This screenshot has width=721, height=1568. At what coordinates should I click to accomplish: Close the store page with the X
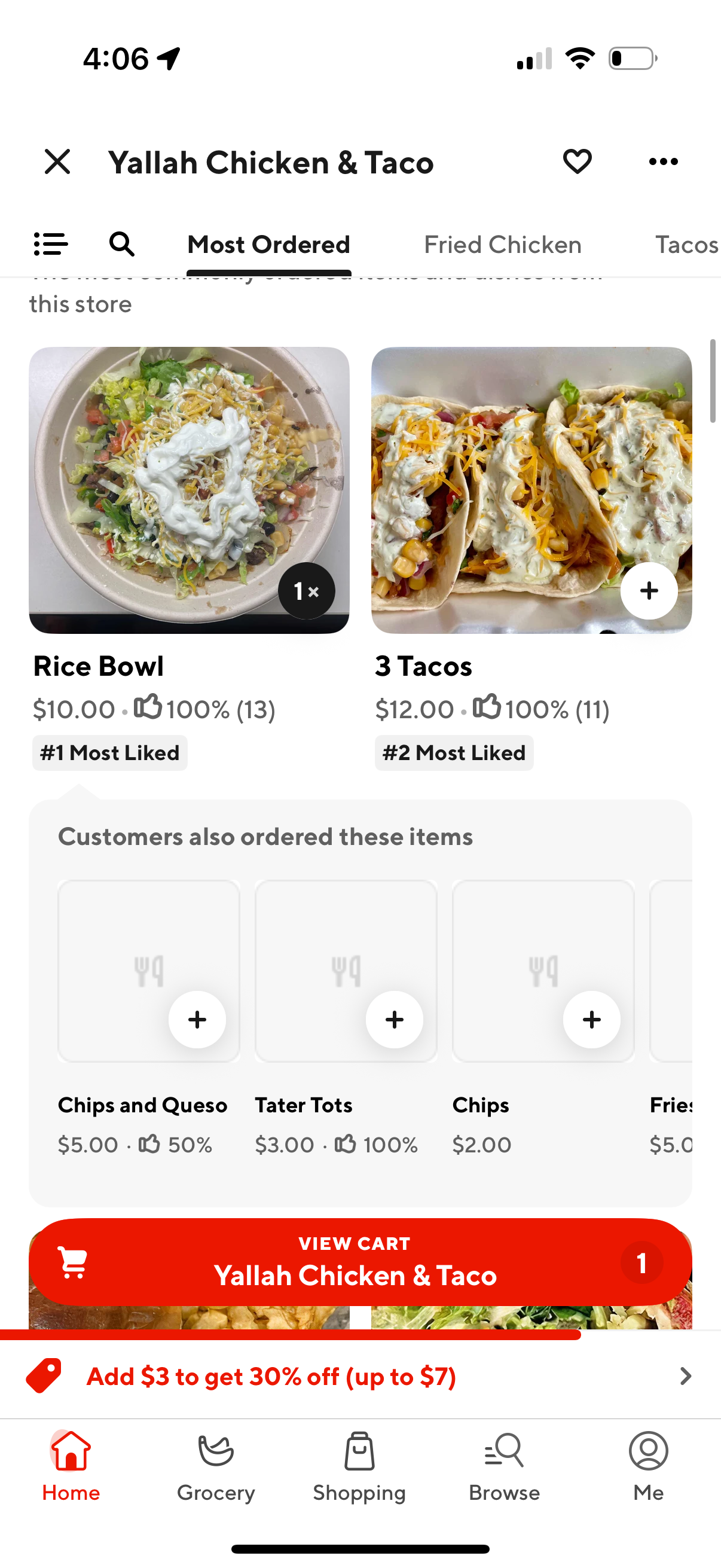point(57,161)
